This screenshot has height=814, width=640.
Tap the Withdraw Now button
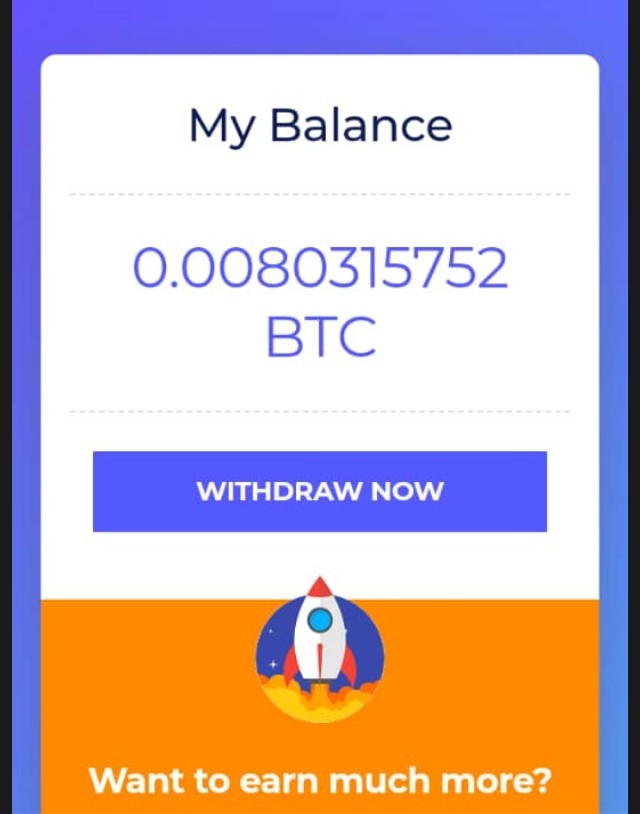[320, 491]
